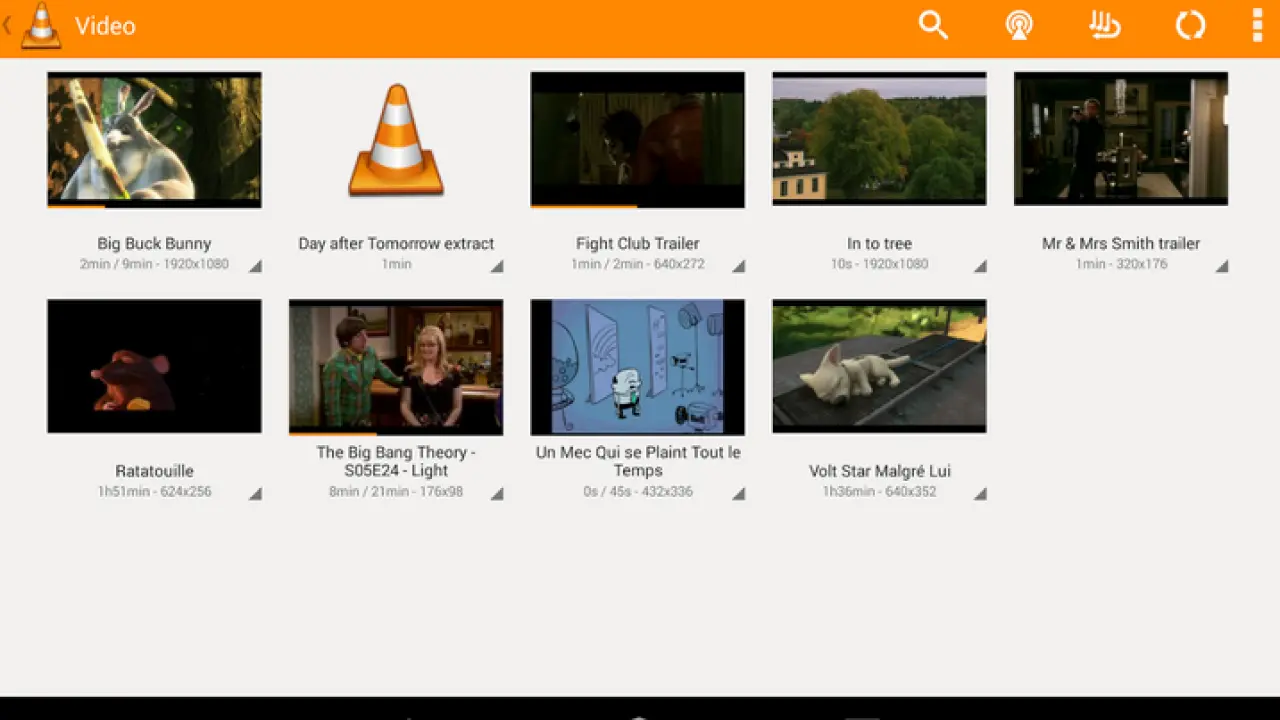Play Volt Star Malgré Lui
The height and width of the screenshot is (720, 1280).
pos(879,366)
